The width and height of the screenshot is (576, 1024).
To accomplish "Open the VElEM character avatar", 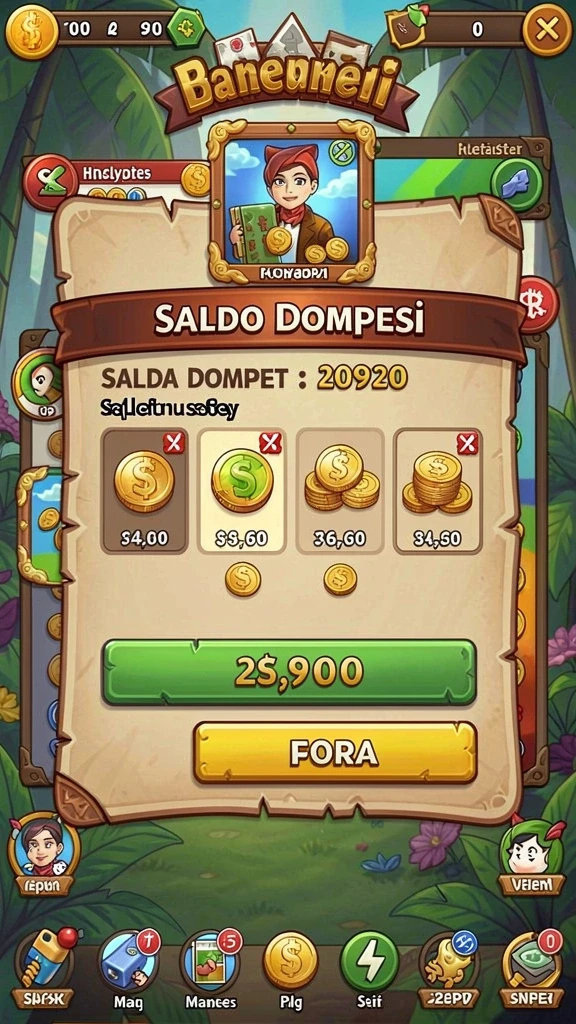I will point(532,857).
